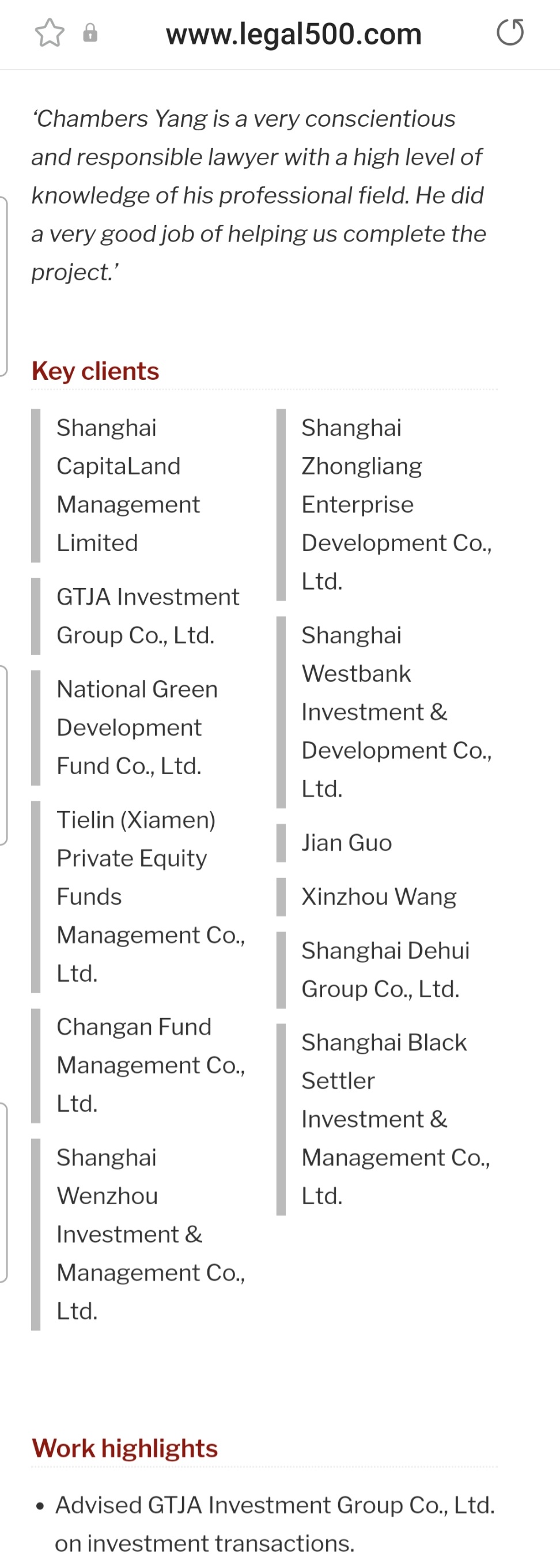
Task: Tap National Green Development Fund Co., Ltd.
Action: point(137,727)
